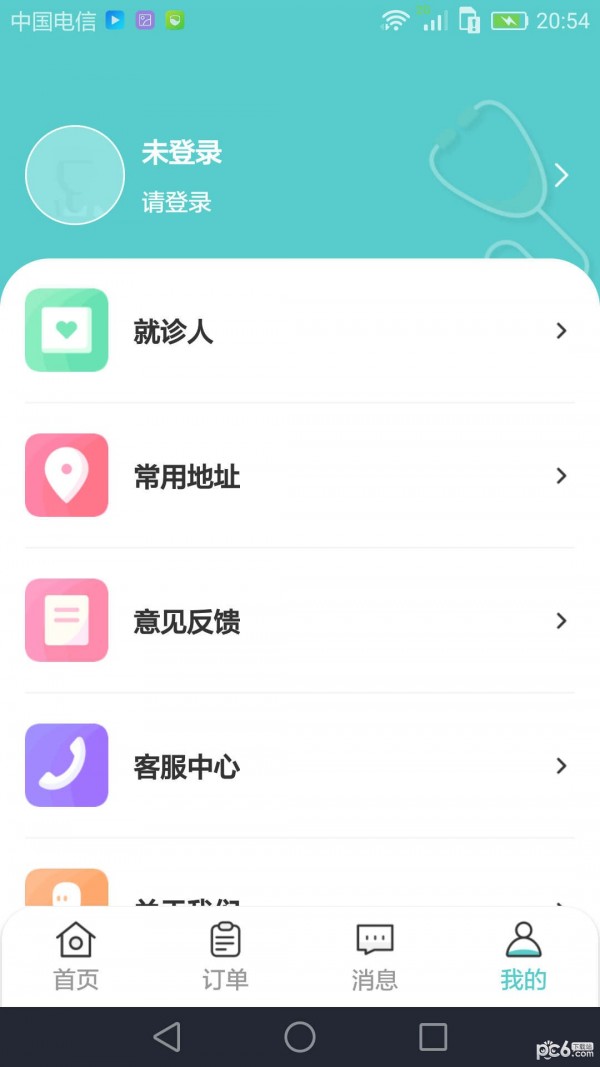Tap 请登录 to log in

point(177,202)
